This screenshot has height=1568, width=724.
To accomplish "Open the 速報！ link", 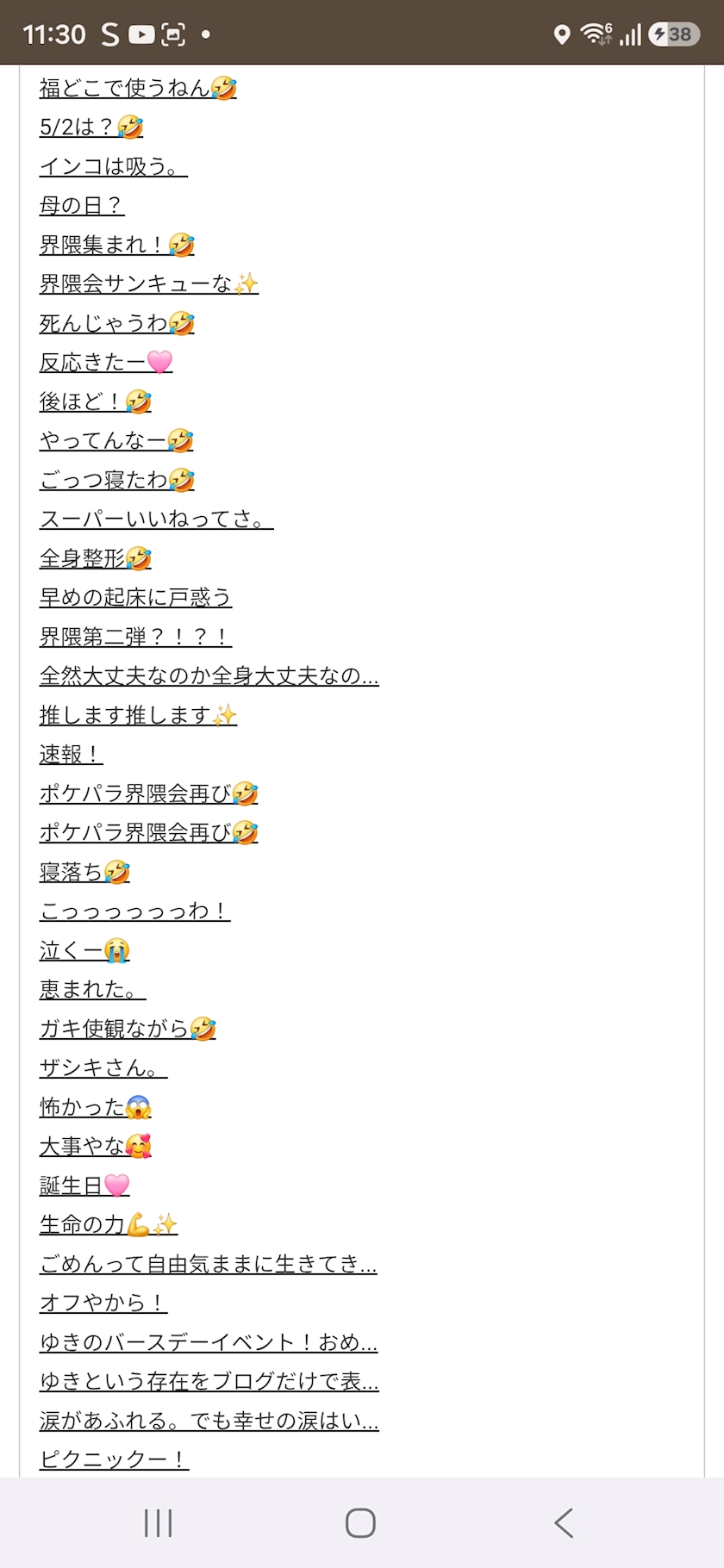I will point(72,755).
